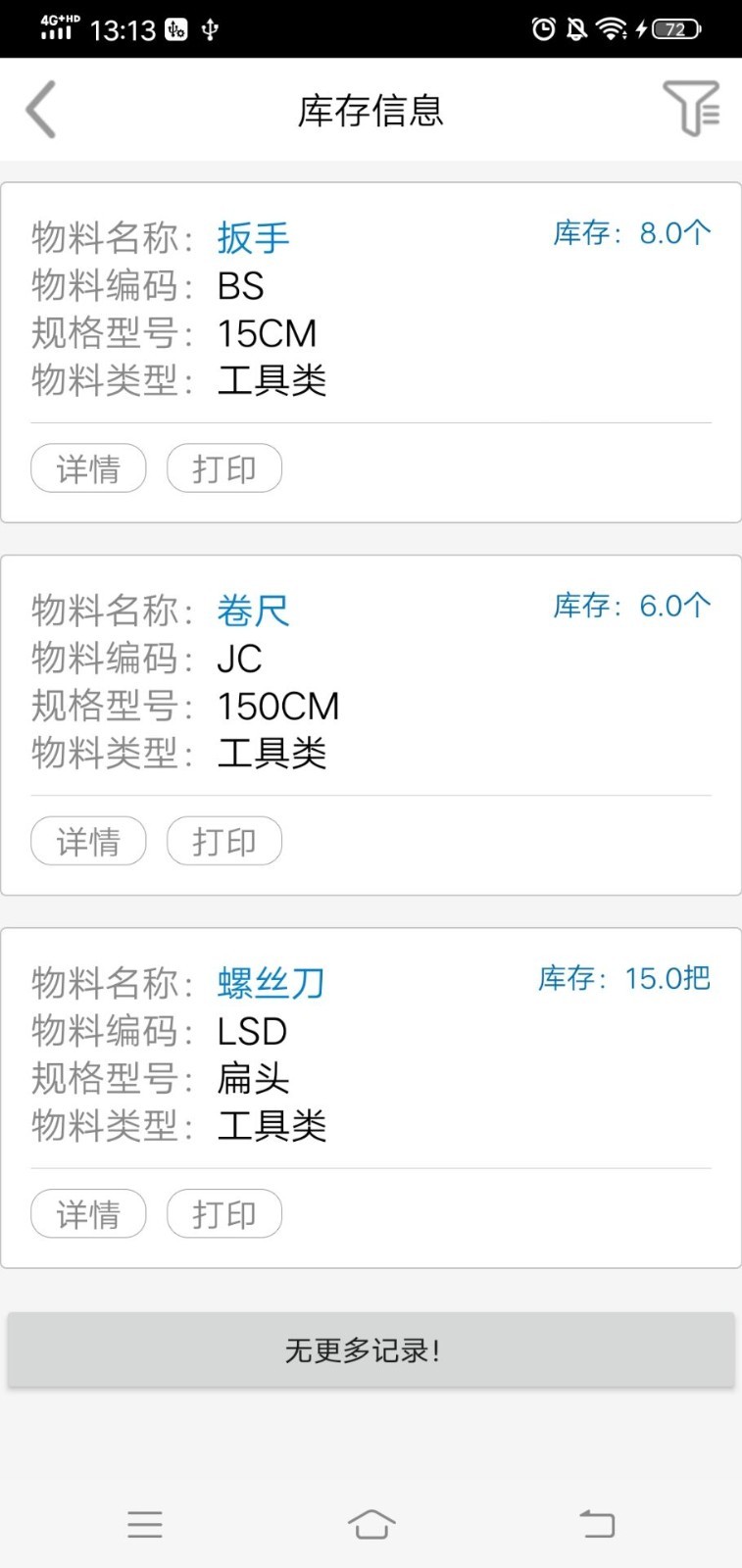View 详情 of the 卷尺 item

[88, 841]
